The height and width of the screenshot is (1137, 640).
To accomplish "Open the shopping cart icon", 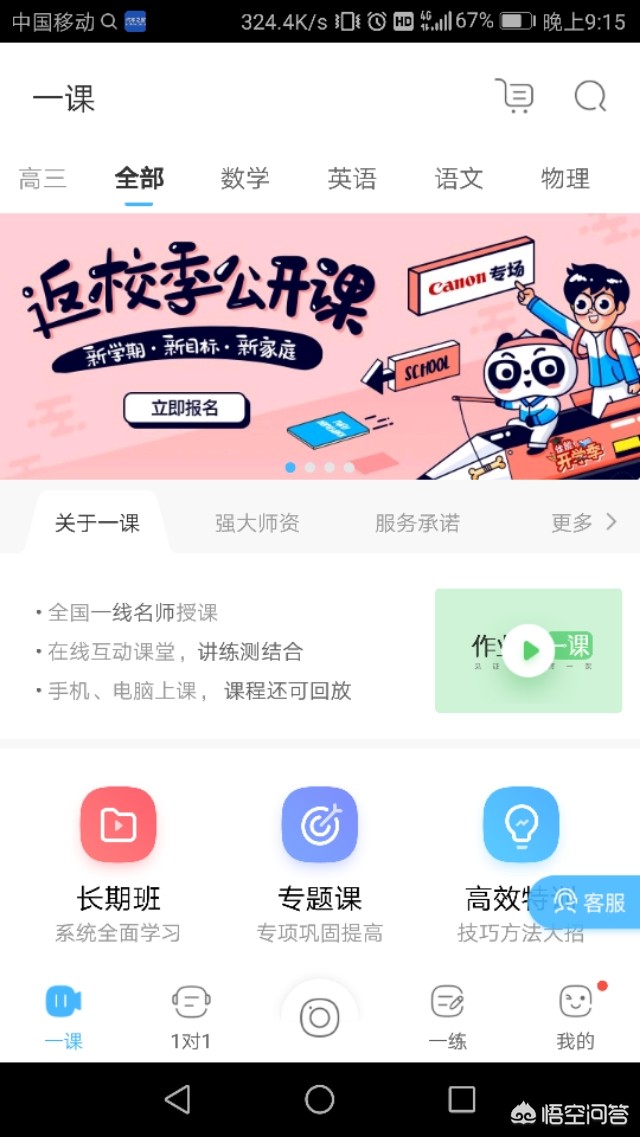I will click(515, 97).
